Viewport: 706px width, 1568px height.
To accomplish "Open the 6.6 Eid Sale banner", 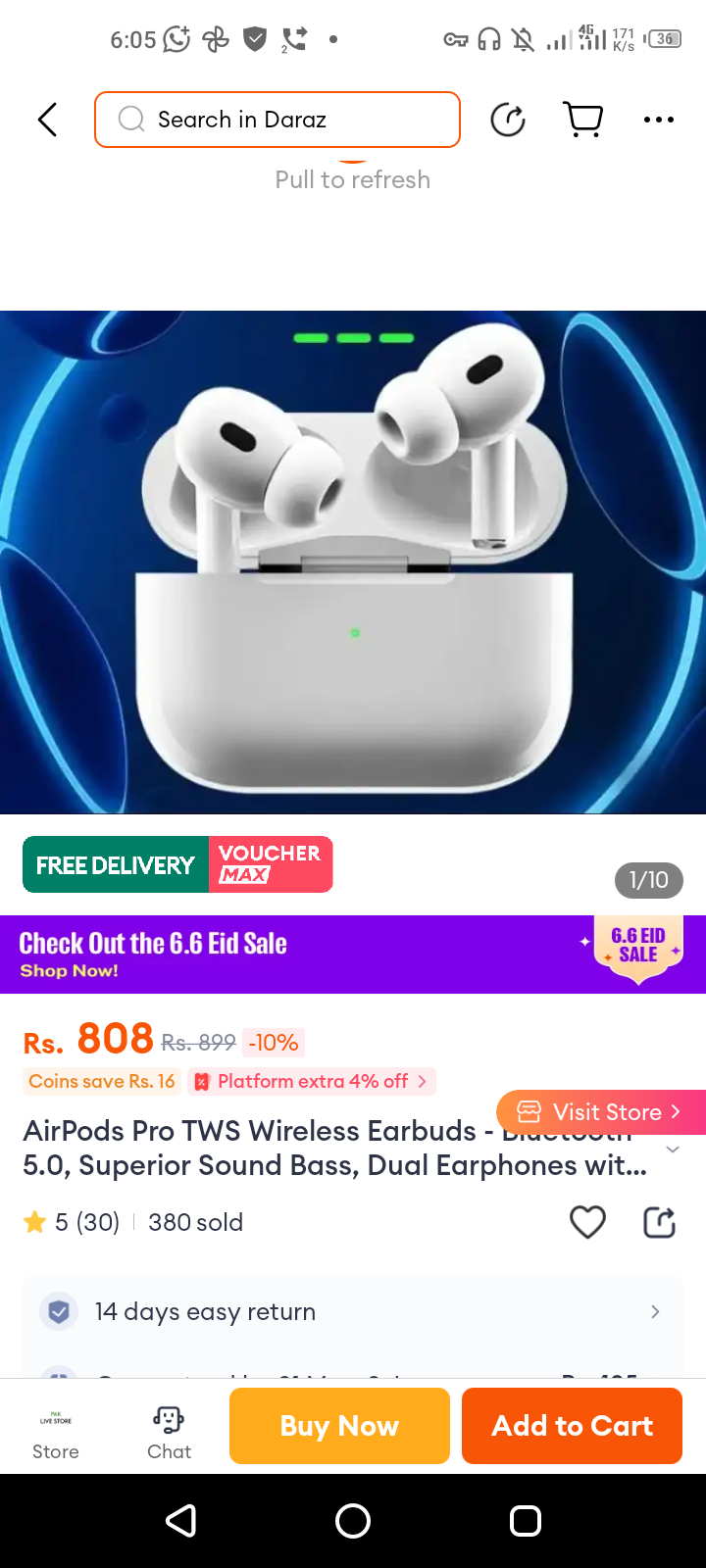I will 353,955.
